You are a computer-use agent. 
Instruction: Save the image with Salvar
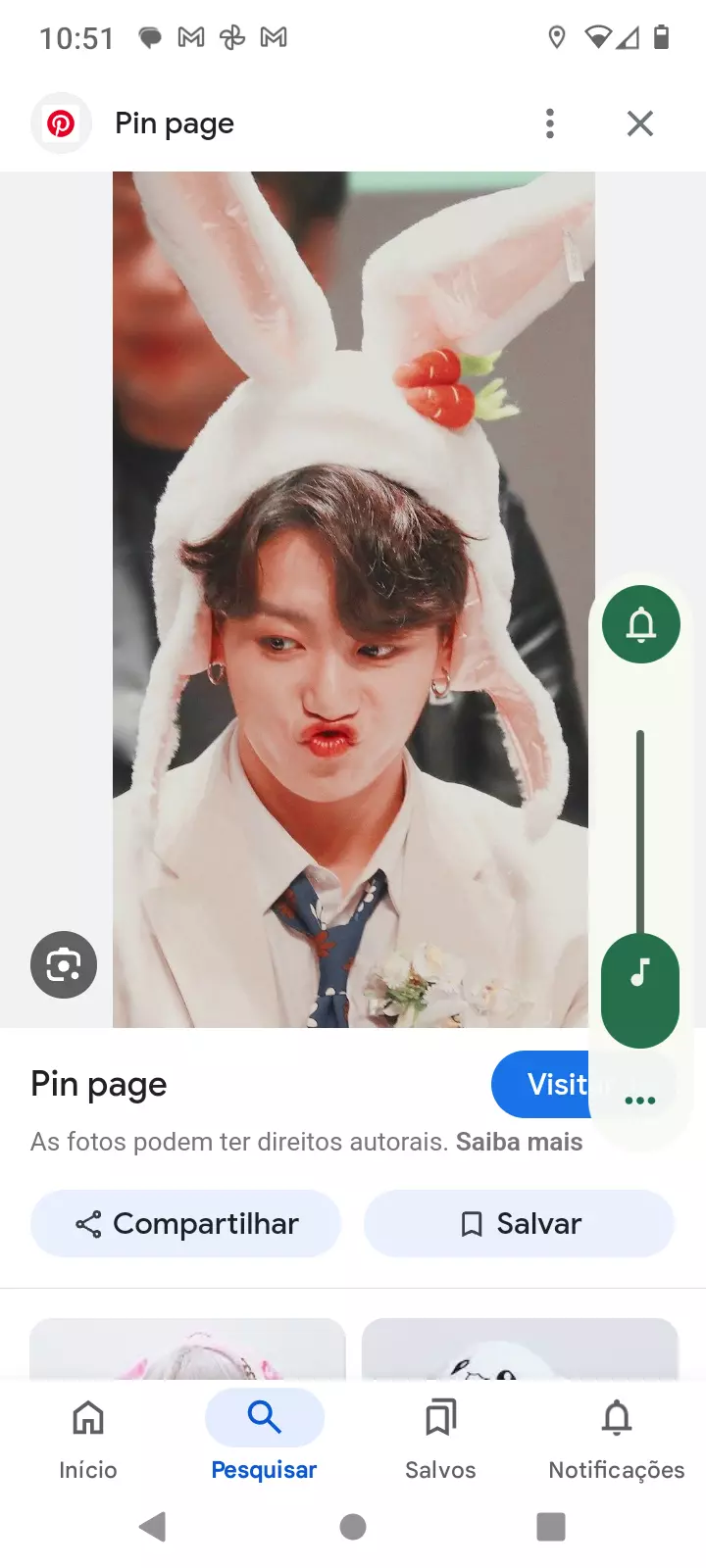[x=519, y=1223]
